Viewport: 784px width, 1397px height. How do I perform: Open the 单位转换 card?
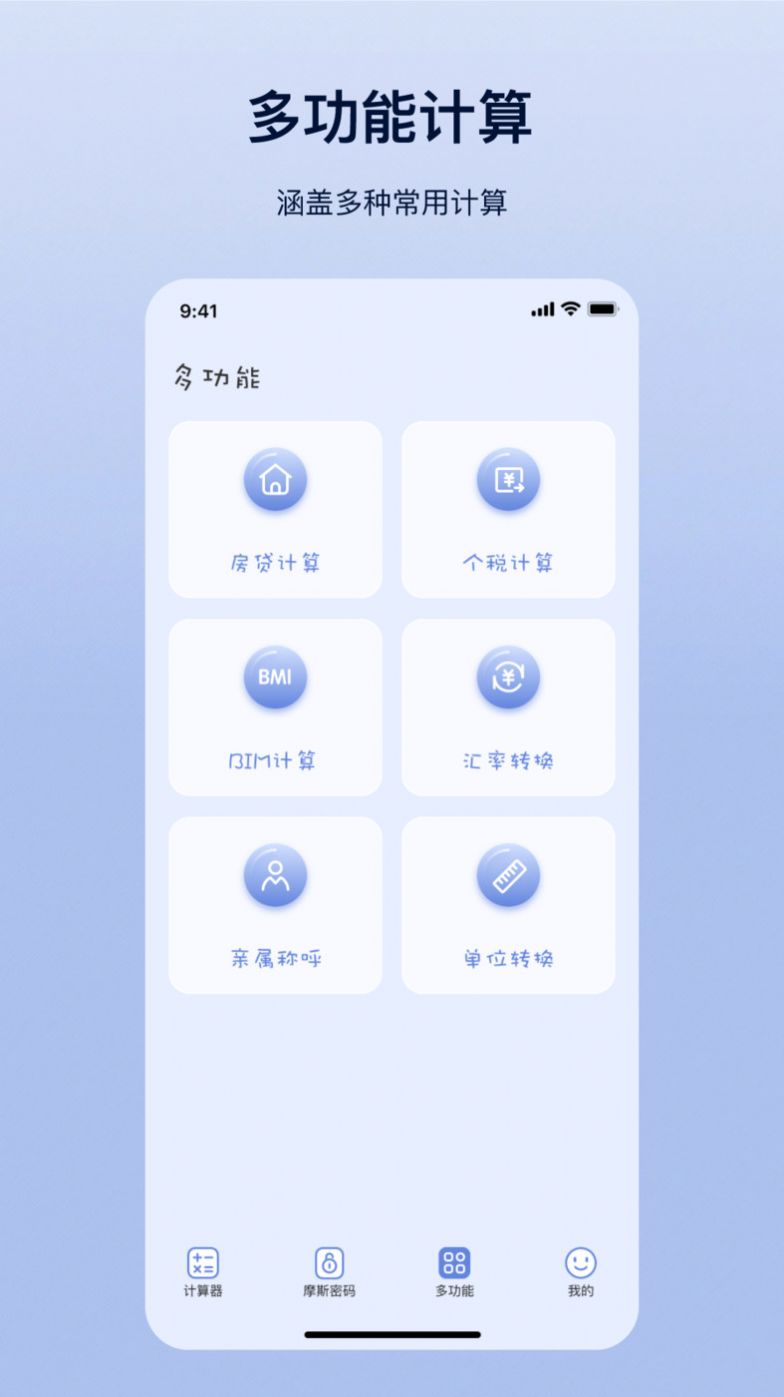508,902
